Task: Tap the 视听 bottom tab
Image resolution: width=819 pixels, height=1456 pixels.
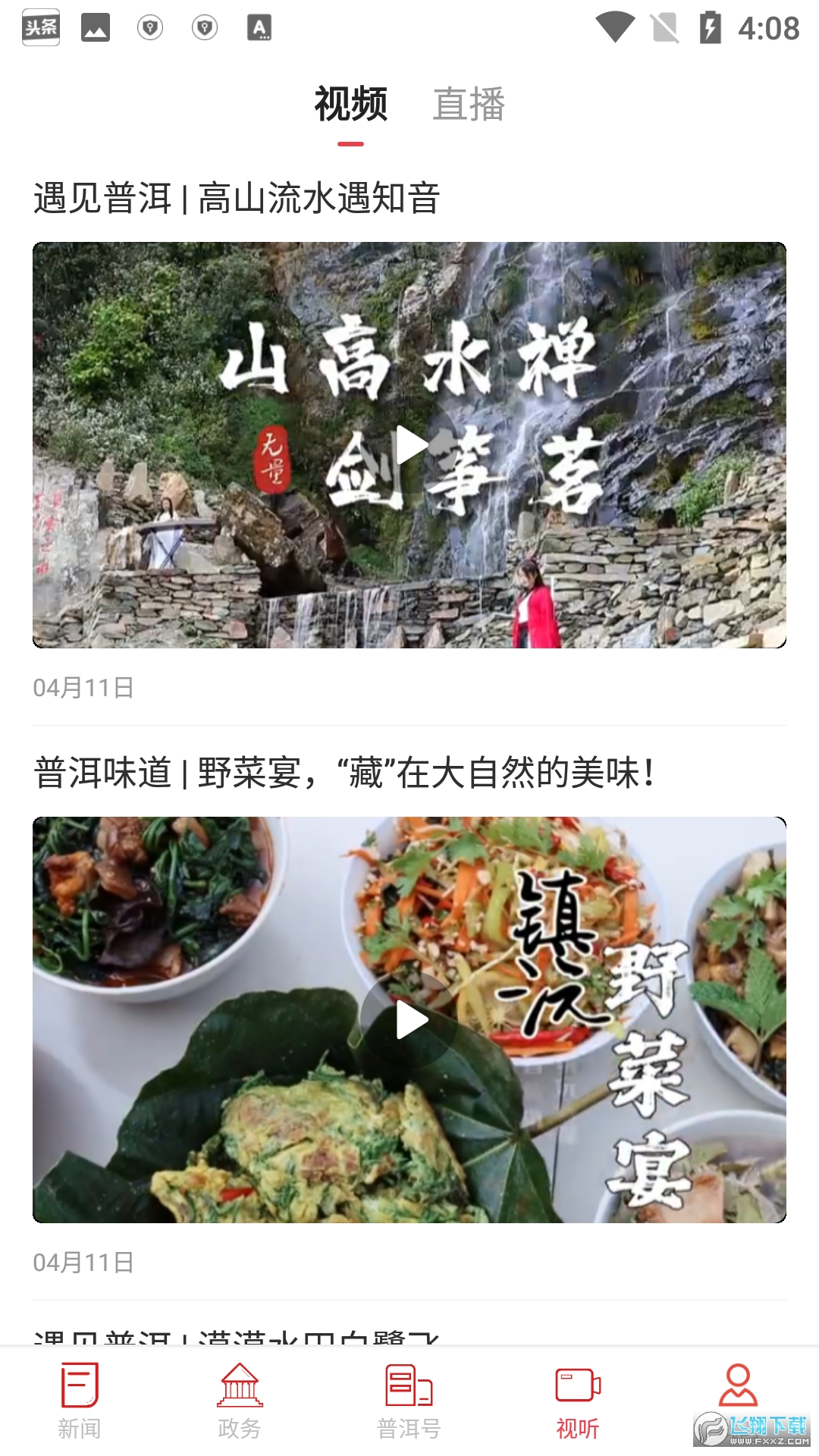Action: click(578, 1401)
